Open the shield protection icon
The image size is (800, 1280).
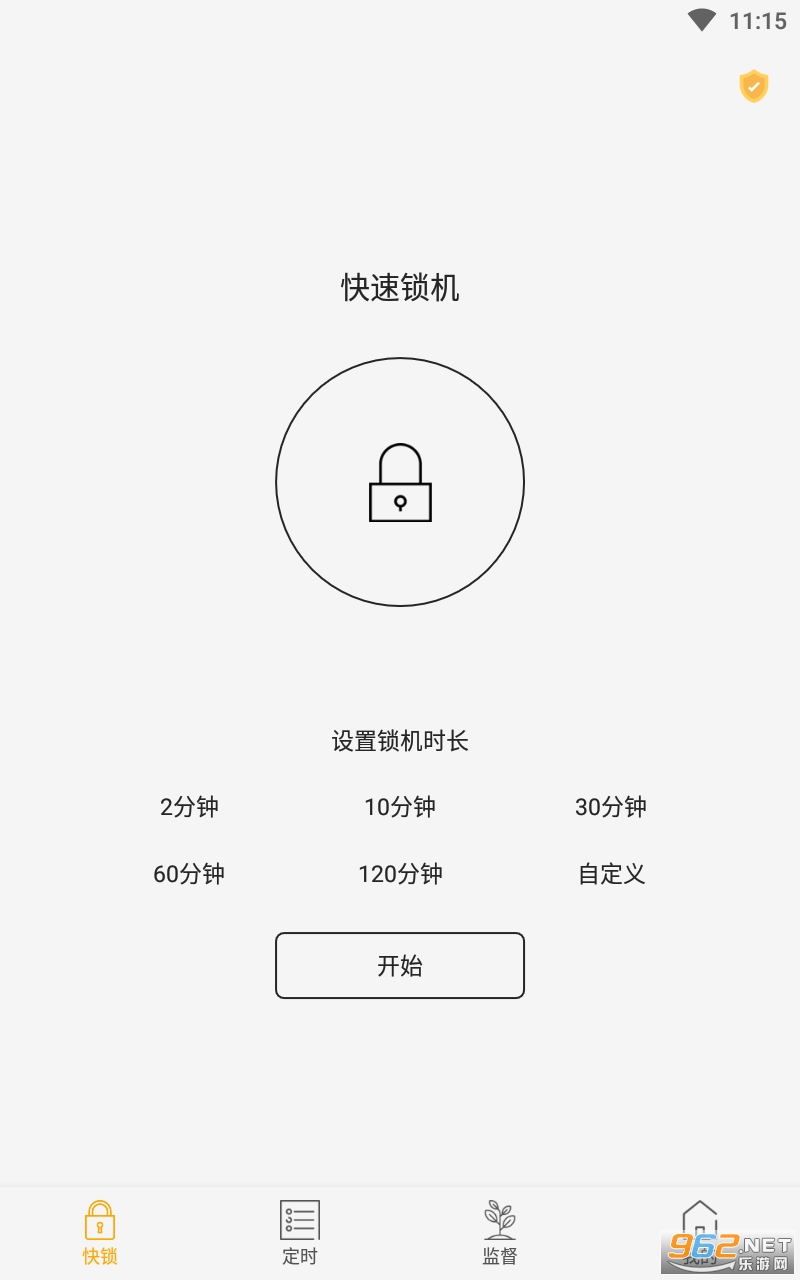[x=753, y=86]
